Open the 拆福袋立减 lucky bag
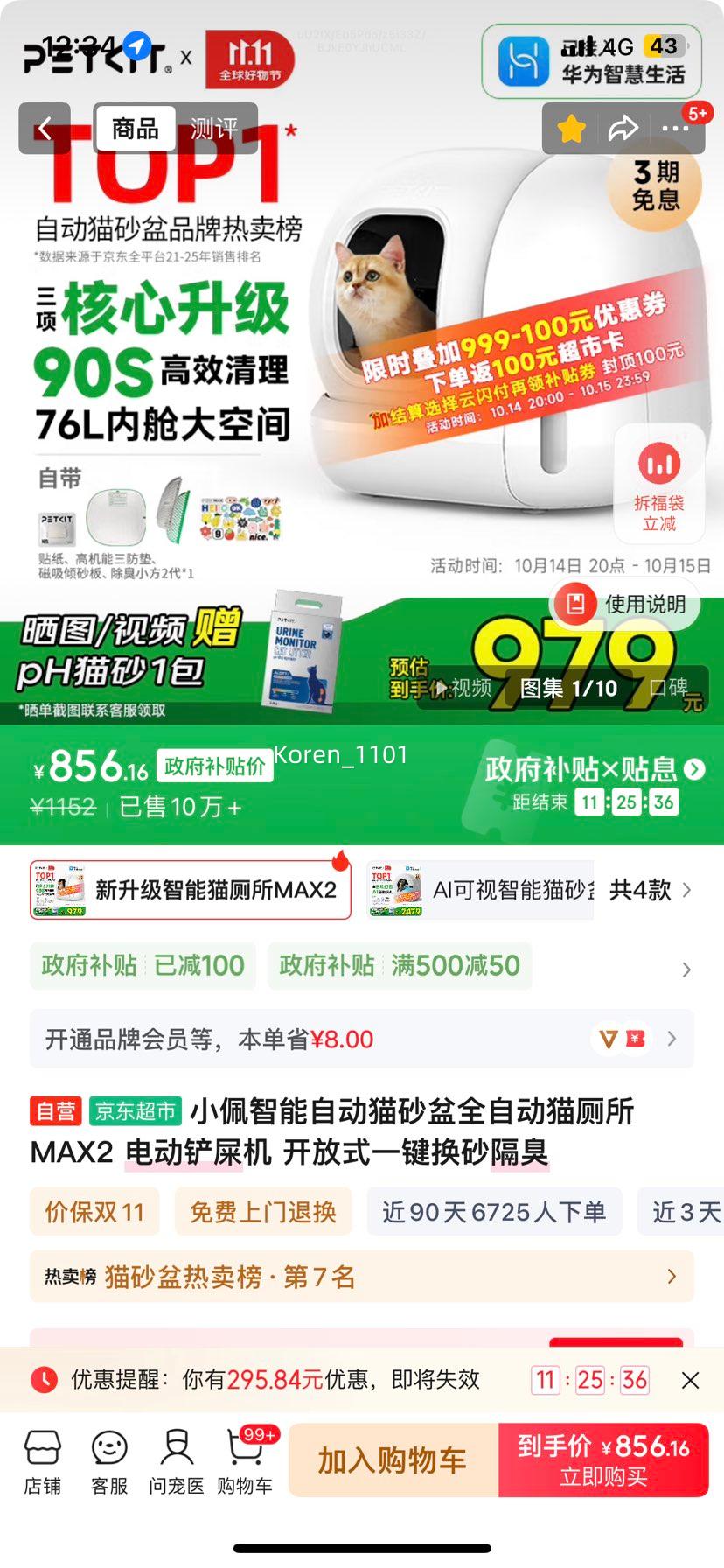 point(658,484)
